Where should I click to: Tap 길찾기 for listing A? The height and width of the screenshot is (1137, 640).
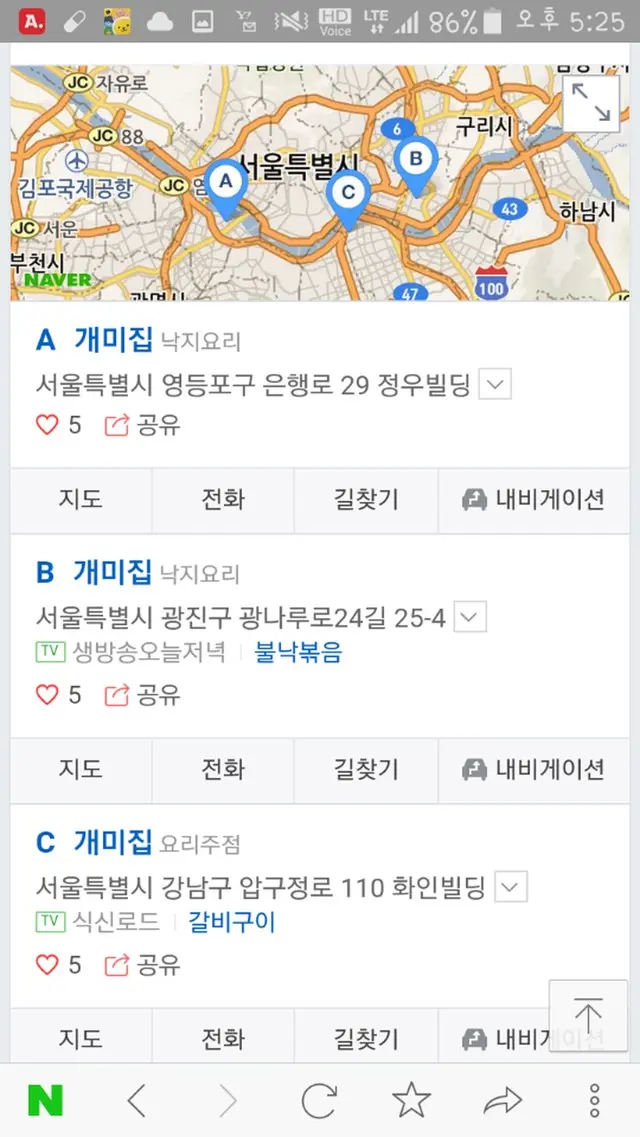[x=366, y=500]
